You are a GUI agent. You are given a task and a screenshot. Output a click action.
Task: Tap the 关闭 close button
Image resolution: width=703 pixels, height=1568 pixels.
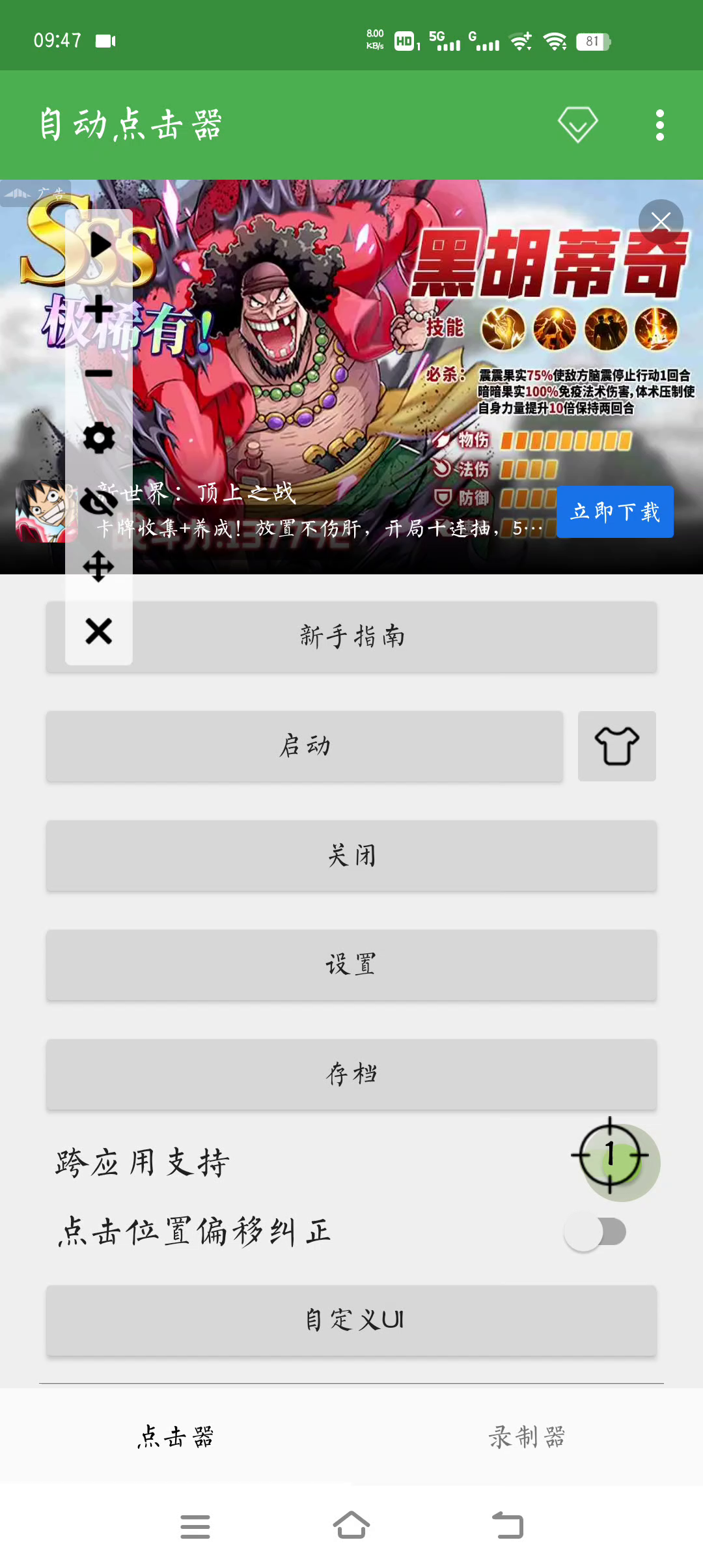[x=351, y=855]
